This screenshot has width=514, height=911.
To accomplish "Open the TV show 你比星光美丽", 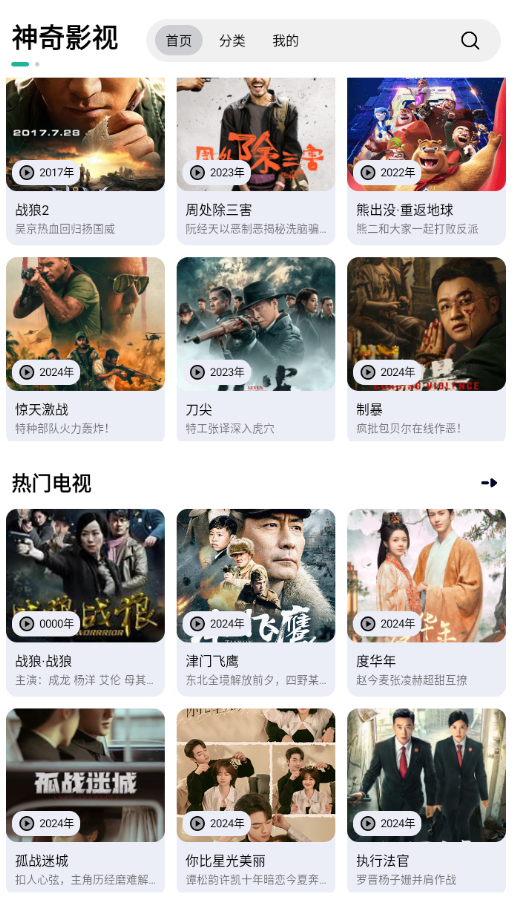I will pyautogui.click(x=256, y=801).
